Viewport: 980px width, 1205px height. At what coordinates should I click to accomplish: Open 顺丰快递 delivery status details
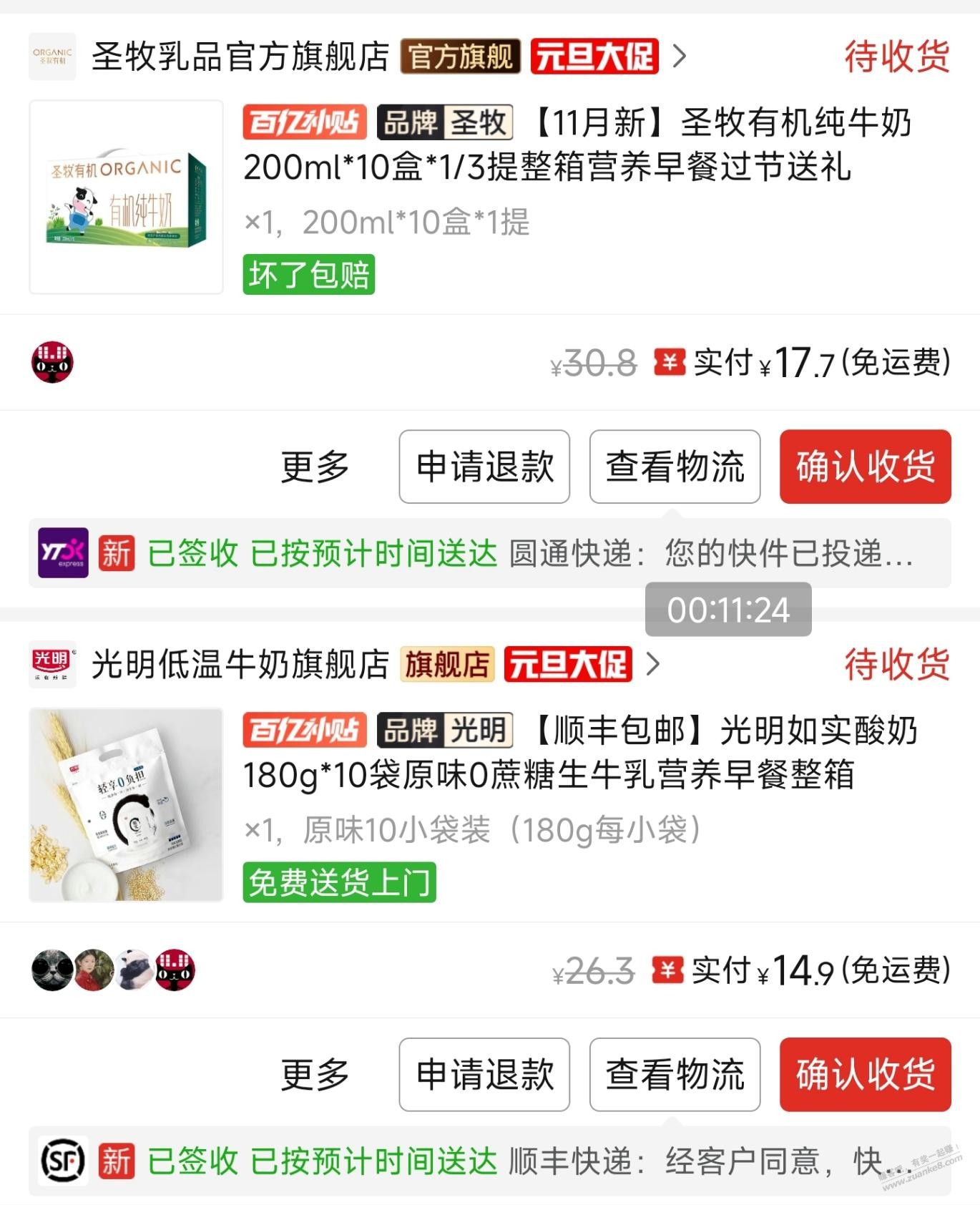489,1161
